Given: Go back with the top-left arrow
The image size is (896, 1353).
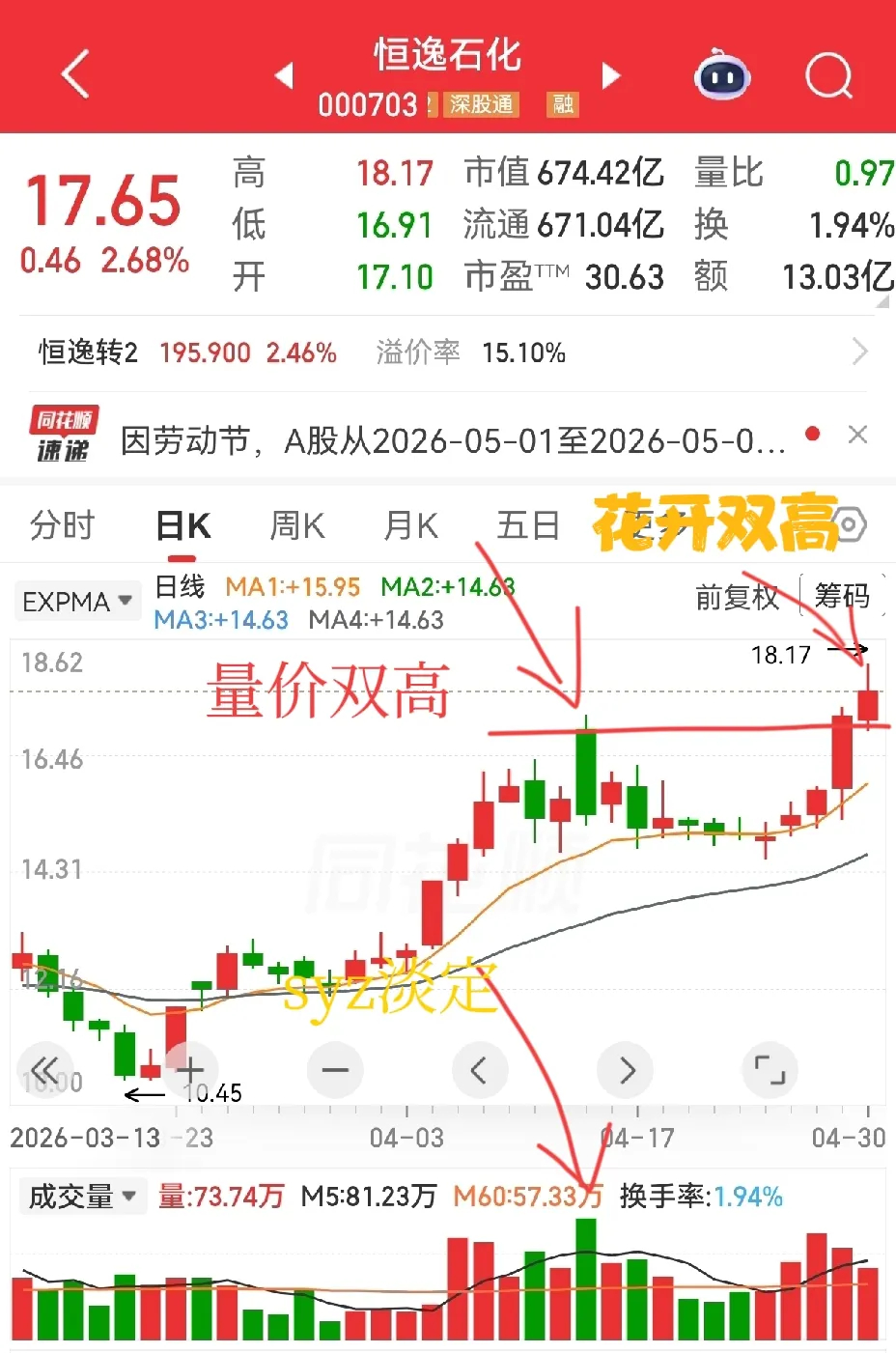Looking at the screenshot, I should coord(75,74).
